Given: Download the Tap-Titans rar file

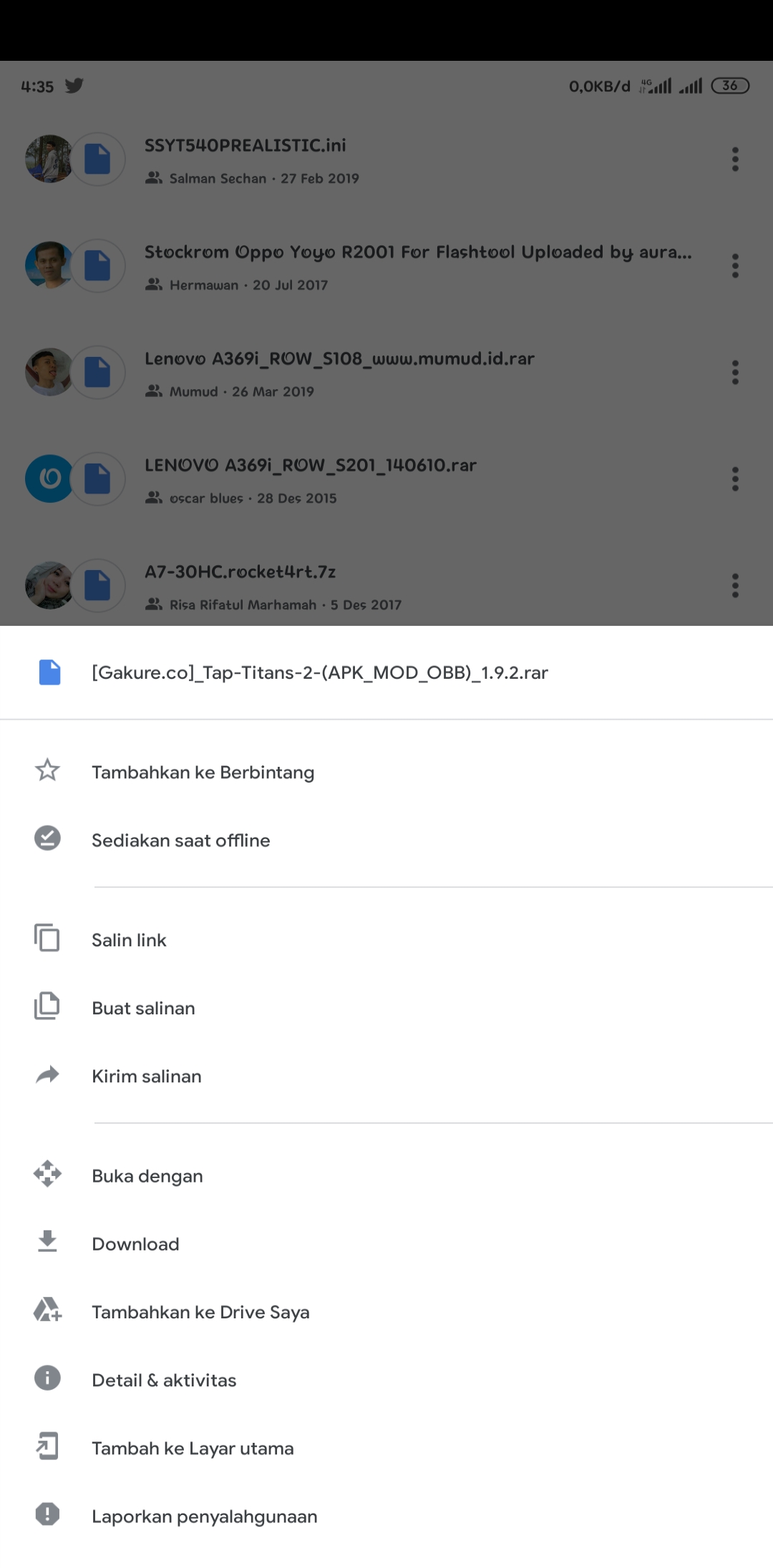Looking at the screenshot, I should pyautogui.click(x=386, y=1243).
